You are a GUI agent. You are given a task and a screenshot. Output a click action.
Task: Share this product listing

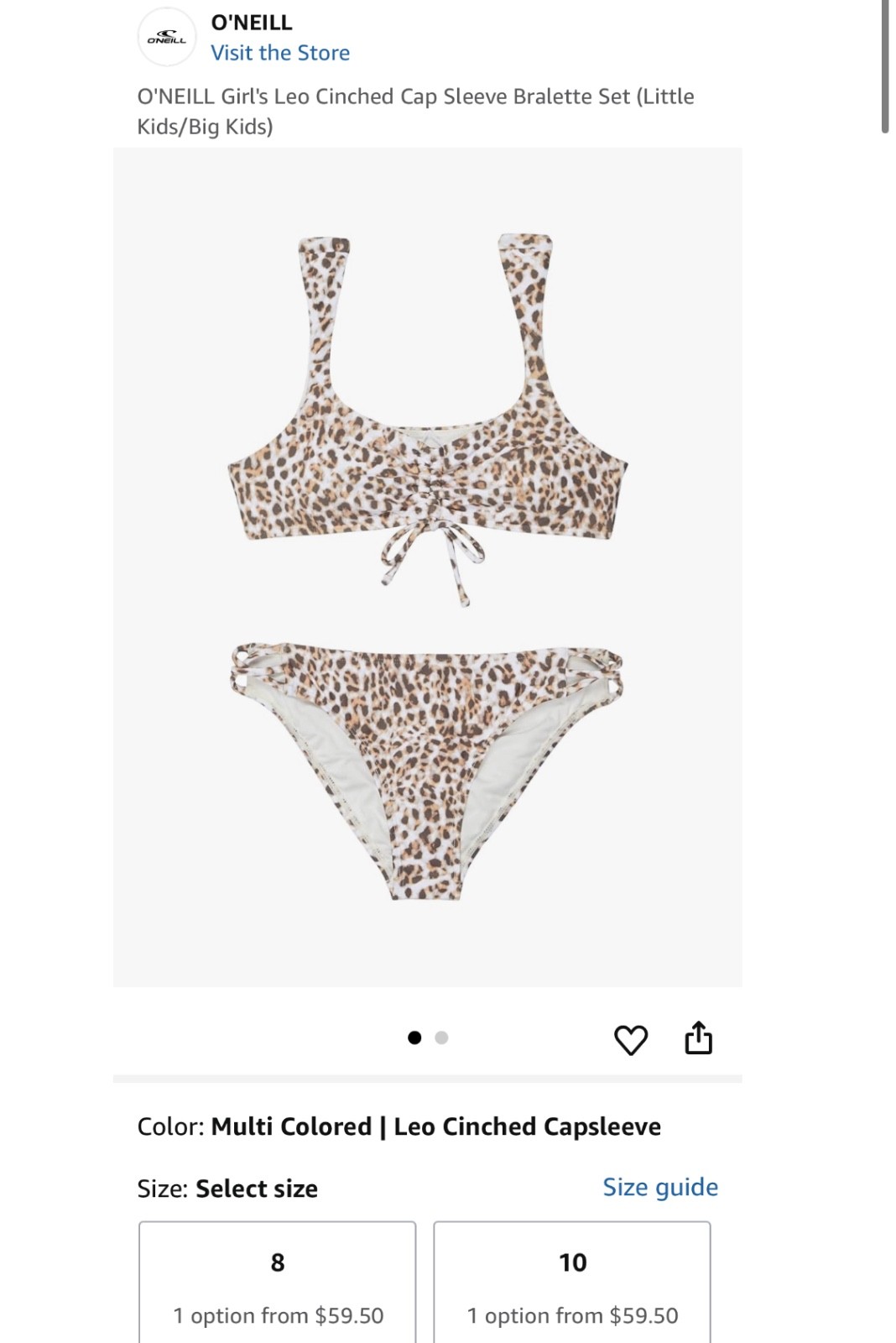698,1038
